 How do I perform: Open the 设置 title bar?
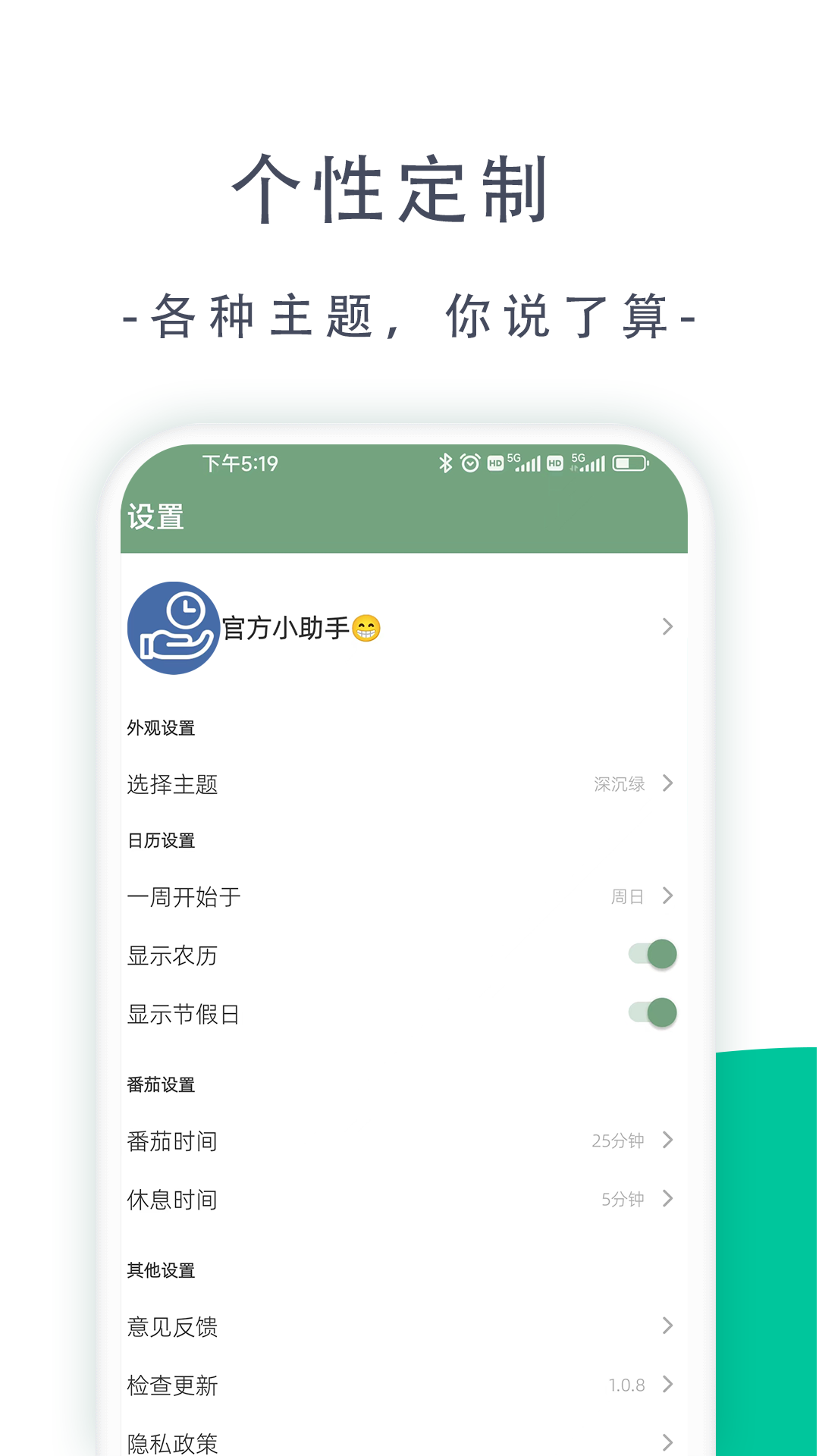tap(155, 518)
